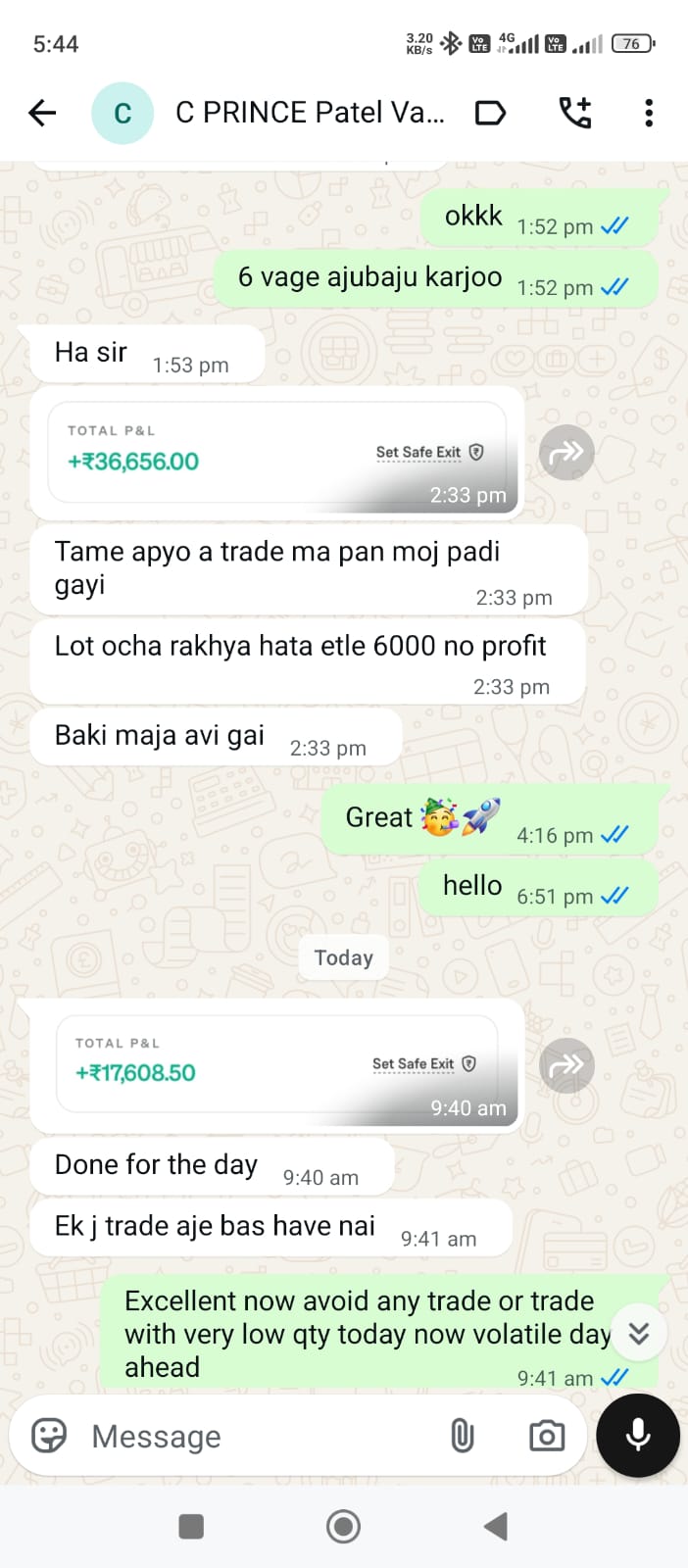The image size is (688, 1568).
Task: Attach a file with the paperclip
Action: coord(462,1436)
